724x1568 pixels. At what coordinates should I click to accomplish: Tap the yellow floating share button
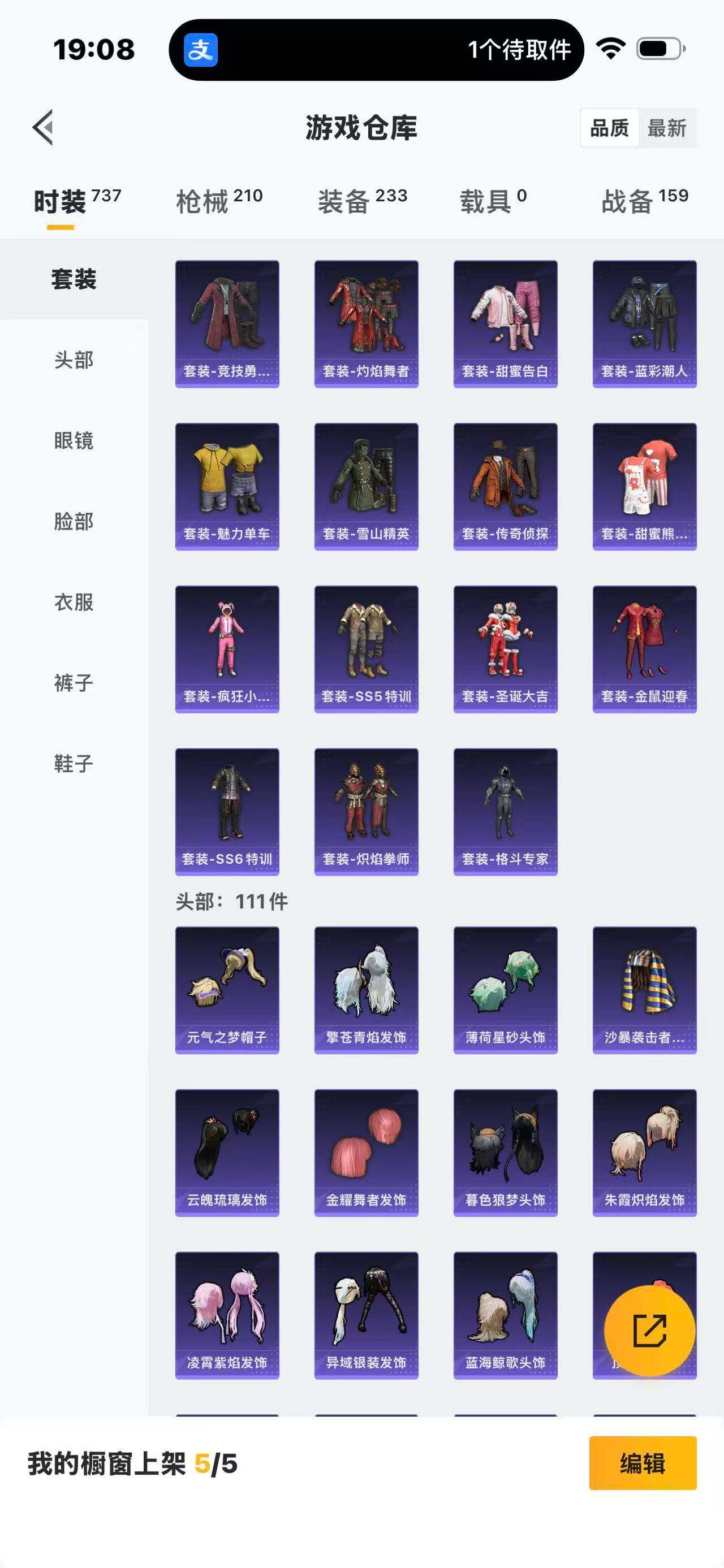click(x=649, y=1331)
